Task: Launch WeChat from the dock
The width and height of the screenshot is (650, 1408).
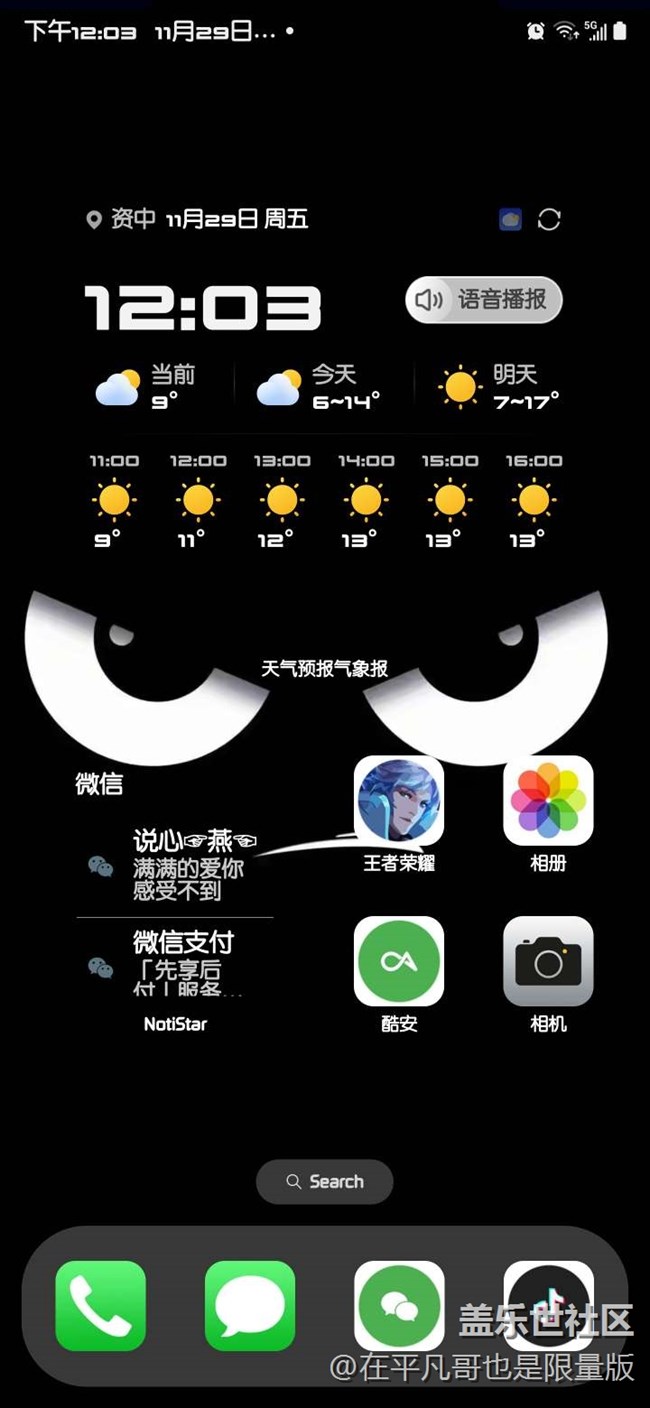Action: [x=399, y=1306]
